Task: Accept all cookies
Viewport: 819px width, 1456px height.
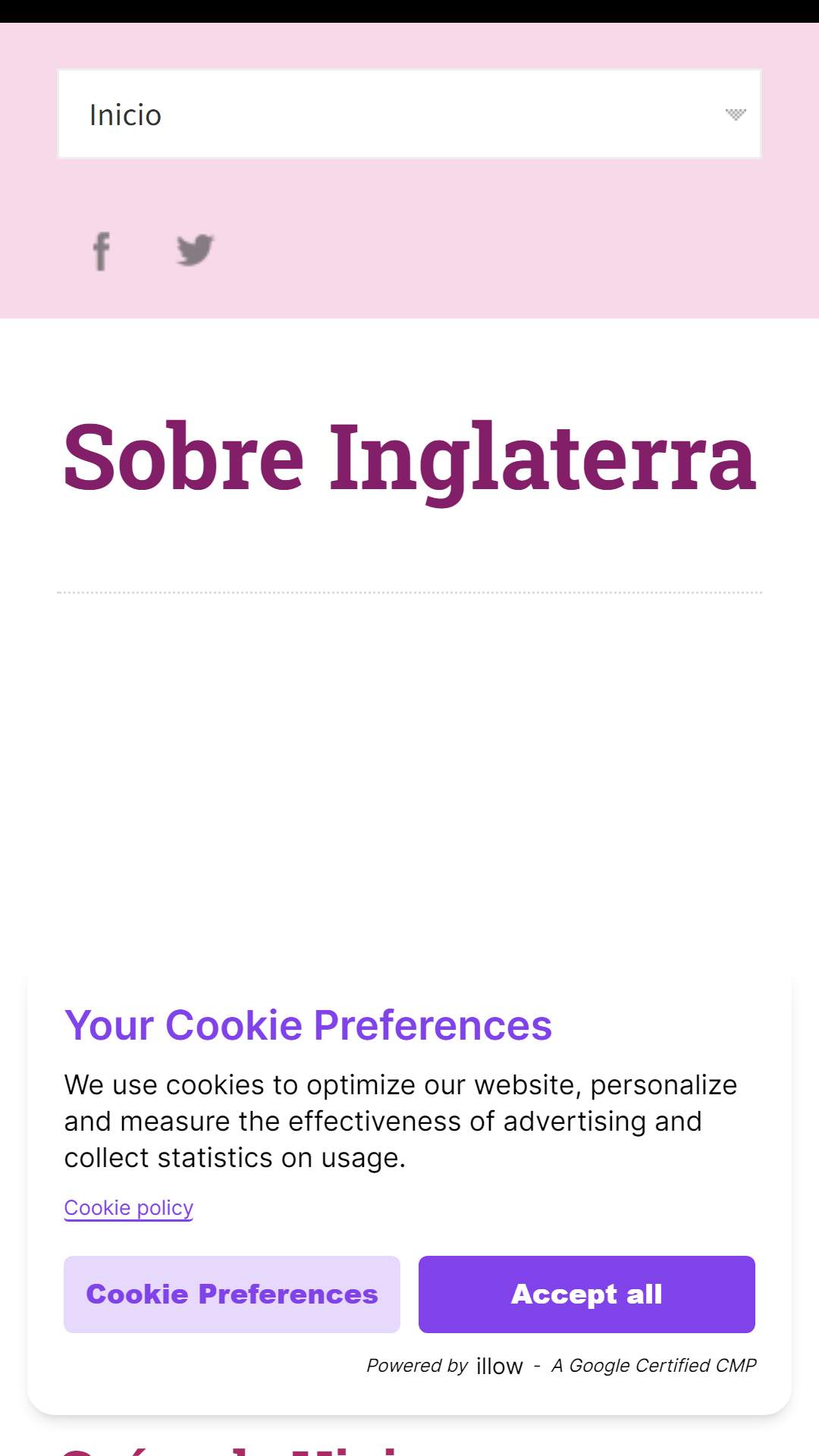Action: click(x=587, y=1294)
